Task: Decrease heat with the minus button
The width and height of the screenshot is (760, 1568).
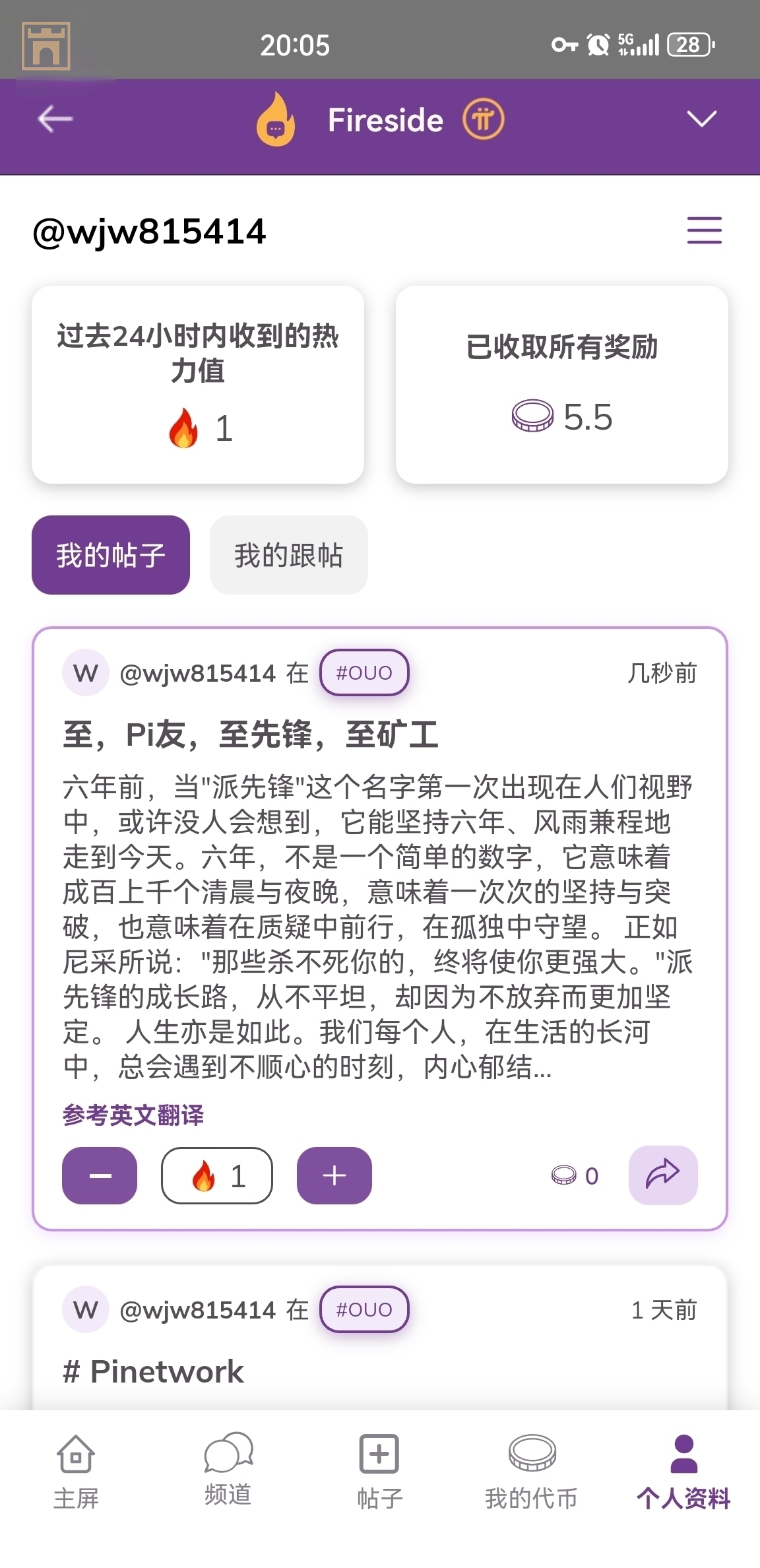Action: click(x=100, y=1175)
